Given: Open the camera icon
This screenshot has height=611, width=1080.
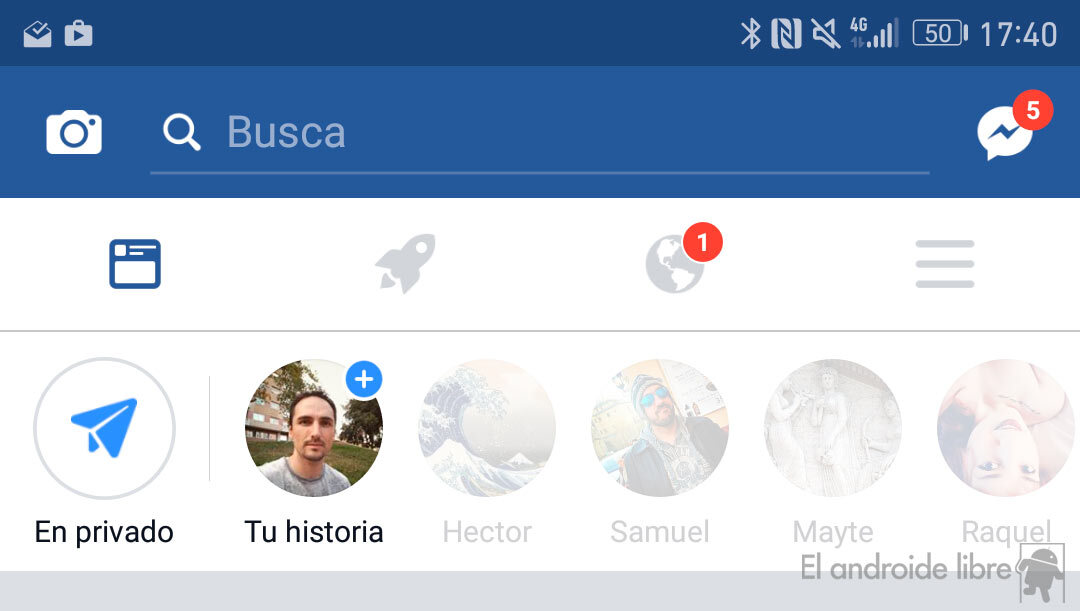Looking at the screenshot, I should 74,133.
